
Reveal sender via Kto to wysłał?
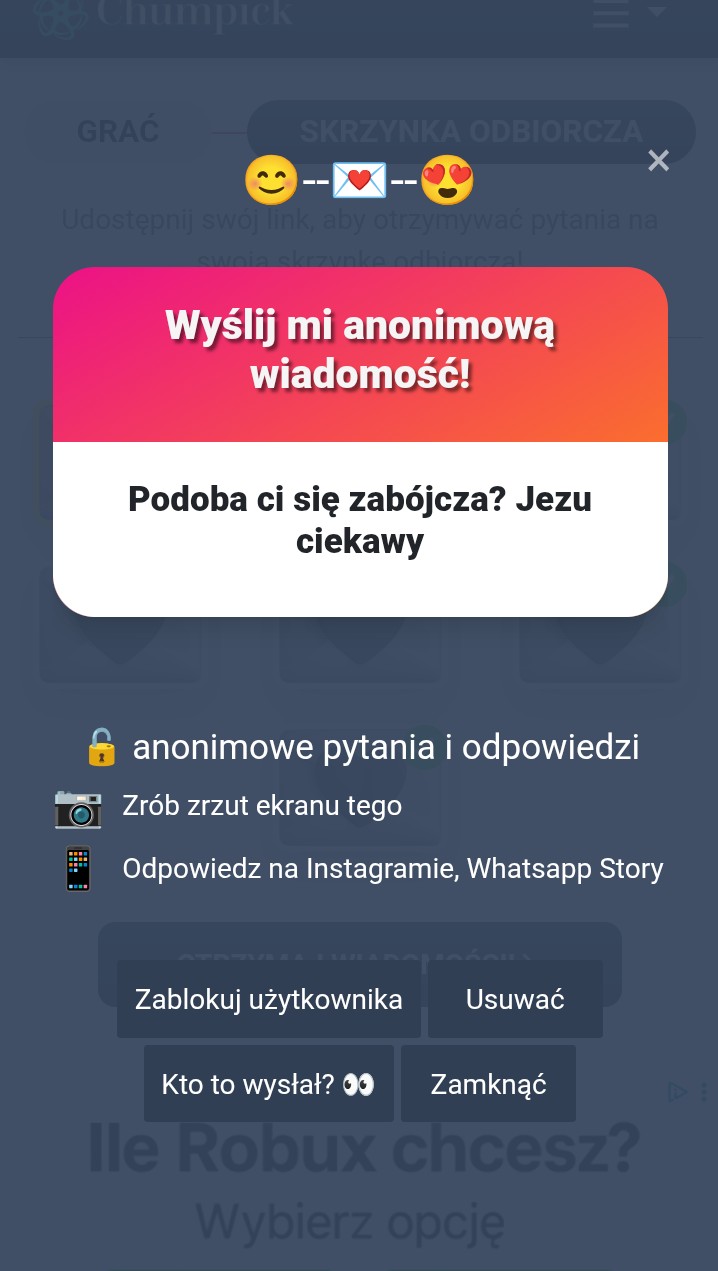tap(268, 1084)
